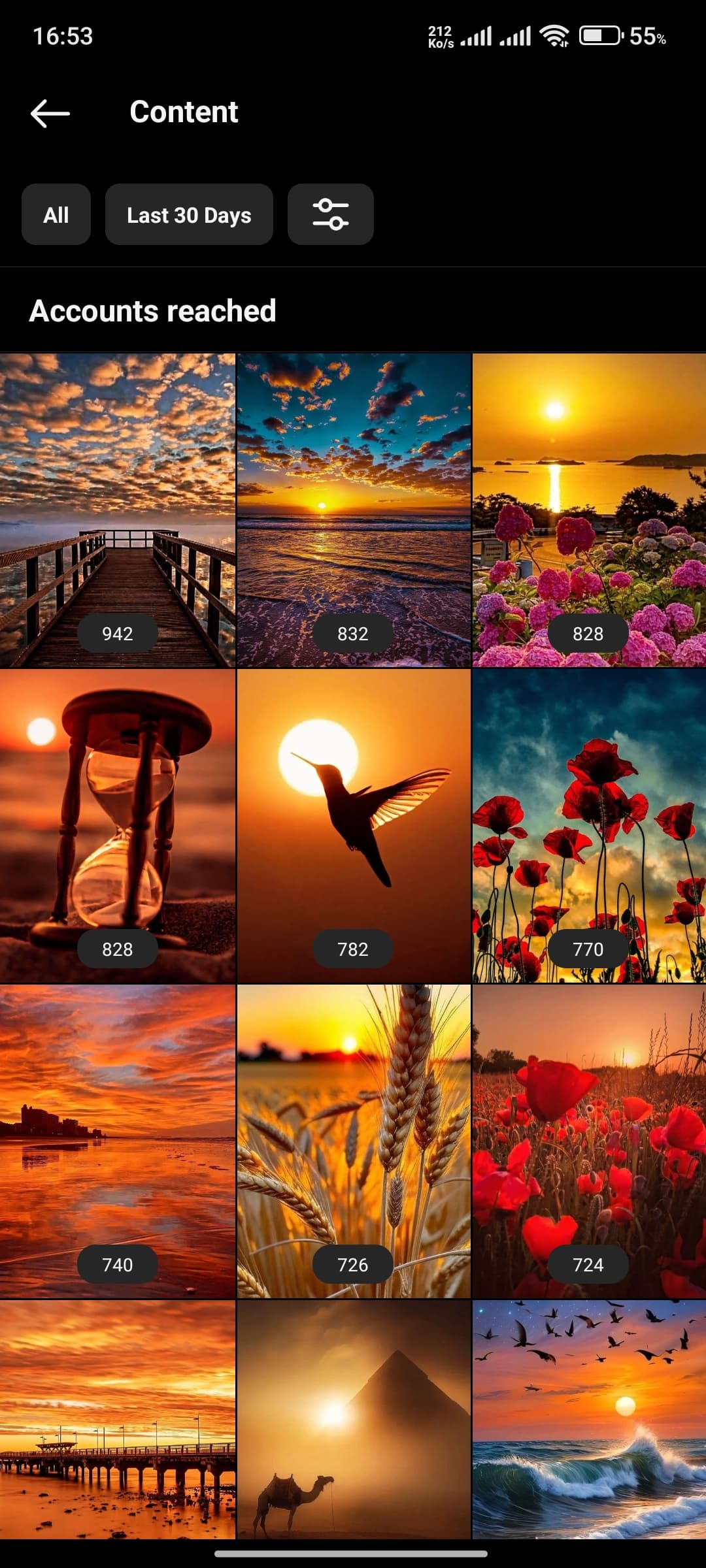View the hummingbird post with 782 reached
This screenshot has width=706, height=1568.
[x=354, y=826]
